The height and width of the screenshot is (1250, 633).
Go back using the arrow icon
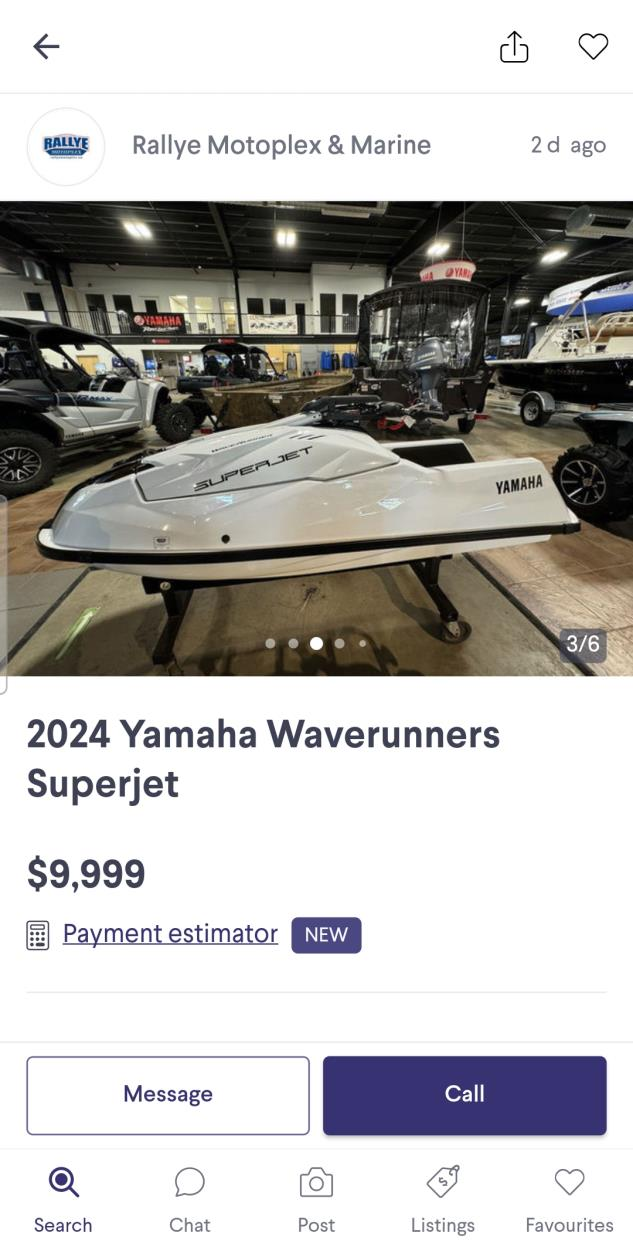click(x=46, y=46)
